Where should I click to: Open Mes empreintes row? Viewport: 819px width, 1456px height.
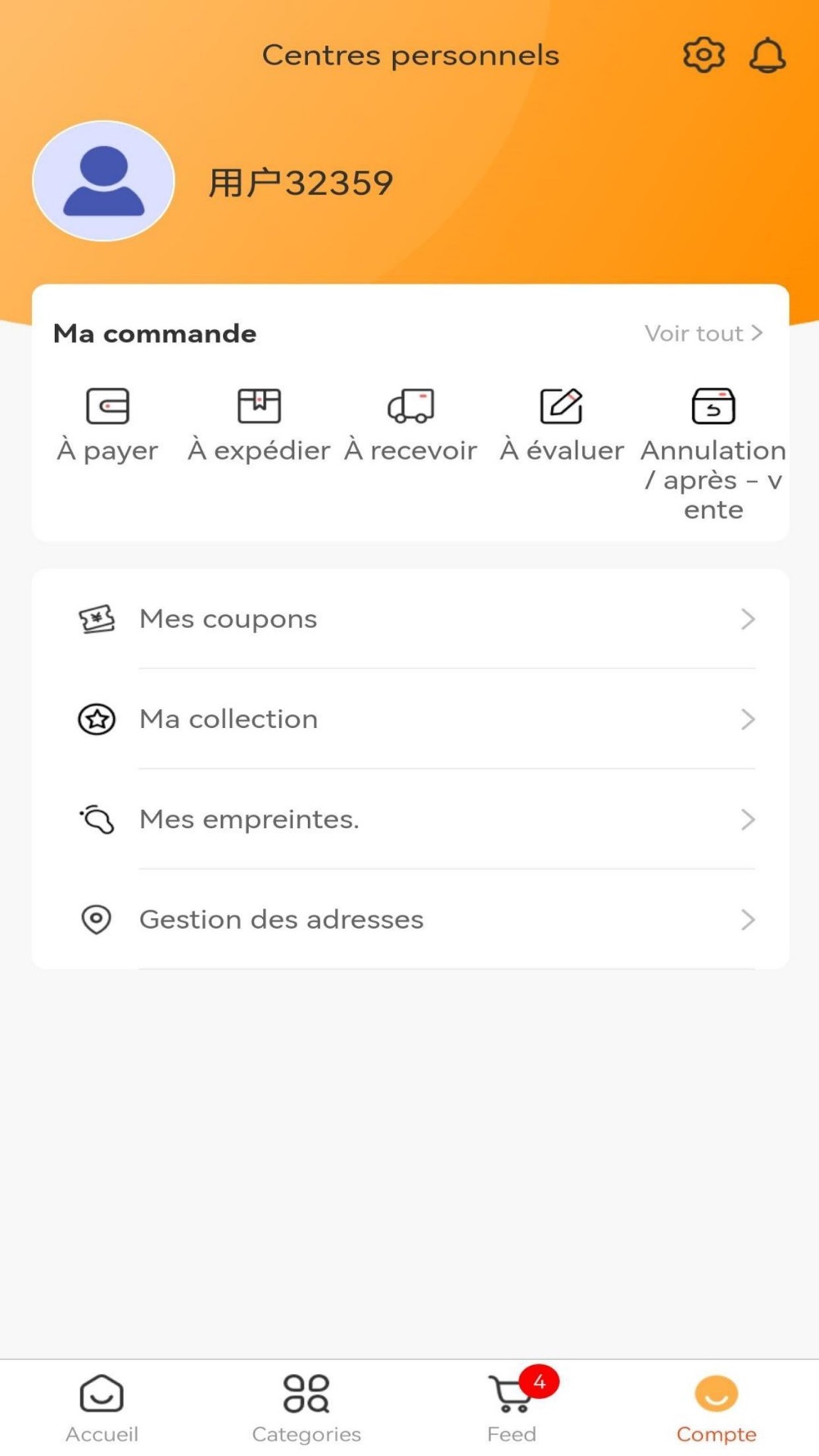410,819
